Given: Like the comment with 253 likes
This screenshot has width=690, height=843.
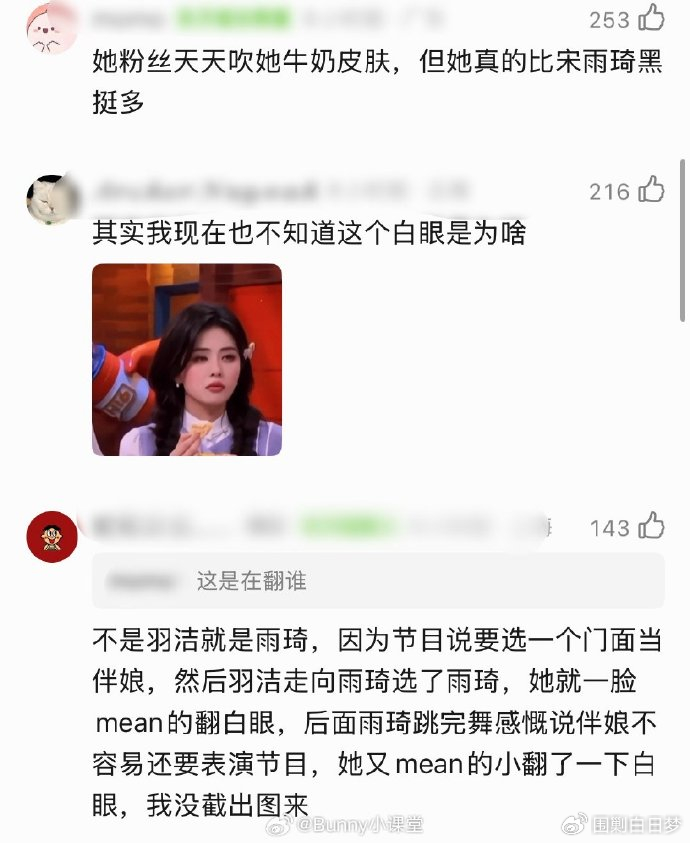Looking at the screenshot, I should 651,18.
